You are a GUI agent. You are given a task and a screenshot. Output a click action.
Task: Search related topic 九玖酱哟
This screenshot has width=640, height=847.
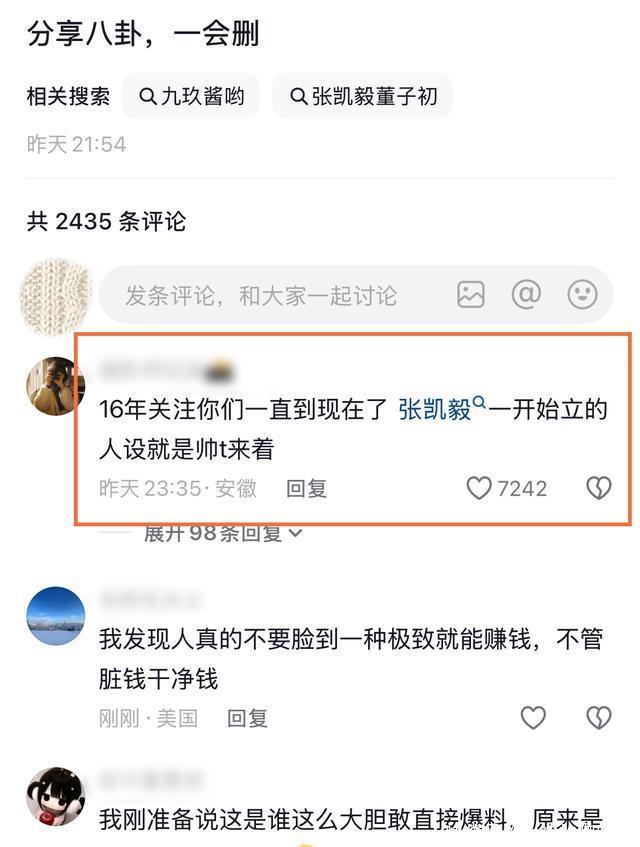[x=190, y=97]
